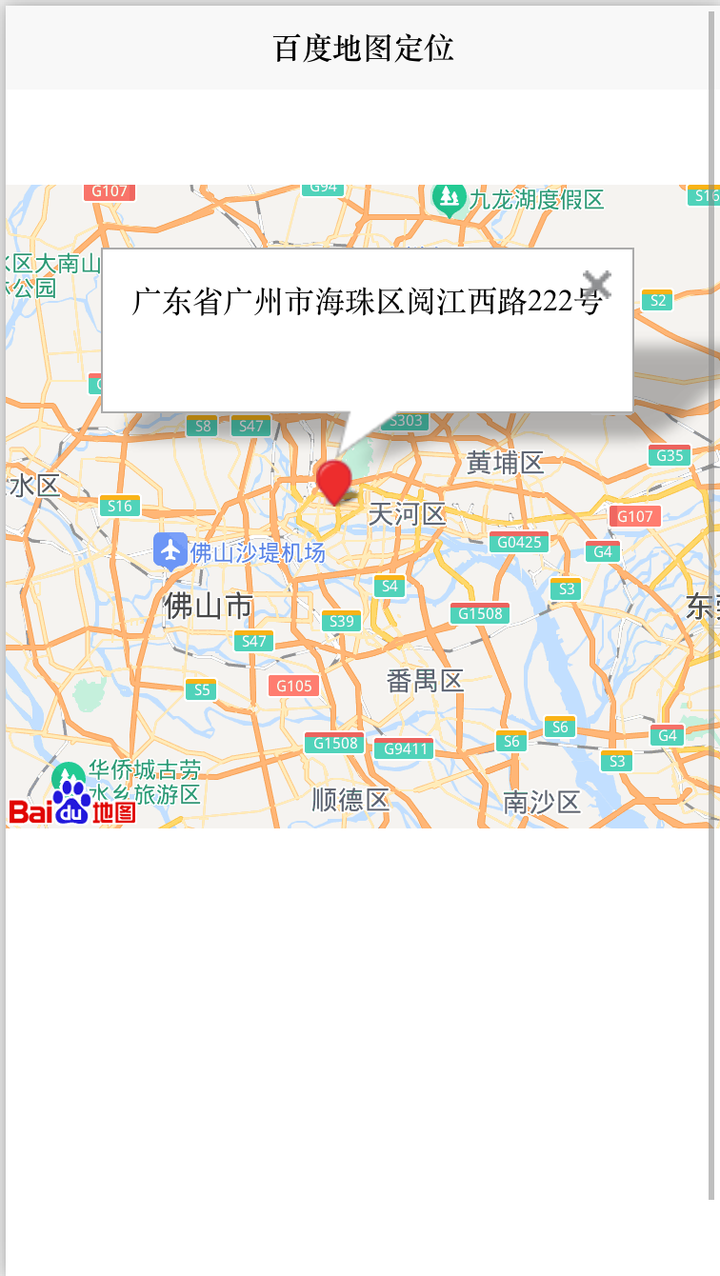Click the red location marker pin
Screen dimensions: 720x1276
[333, 482]
